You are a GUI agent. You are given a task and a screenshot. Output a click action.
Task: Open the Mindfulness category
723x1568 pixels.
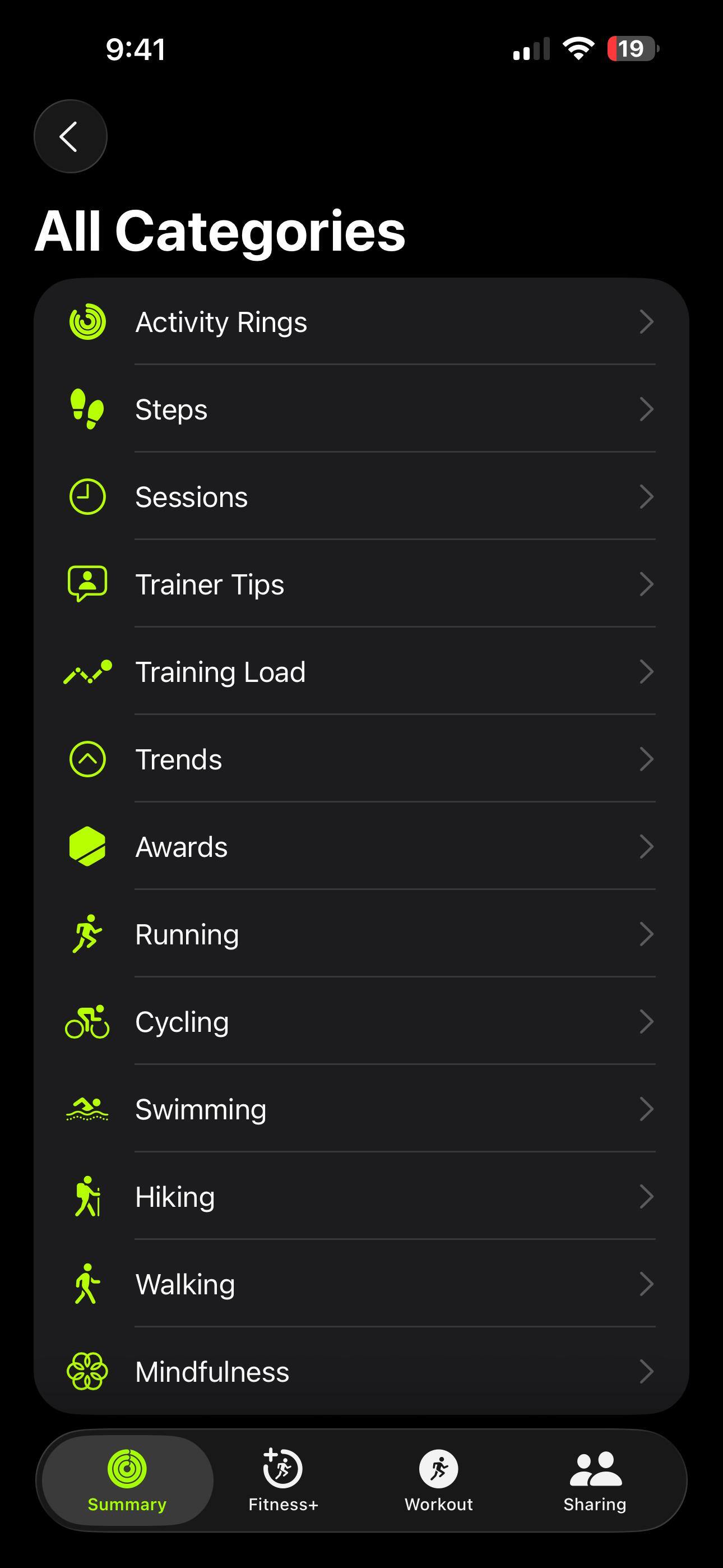[361, 1371]
